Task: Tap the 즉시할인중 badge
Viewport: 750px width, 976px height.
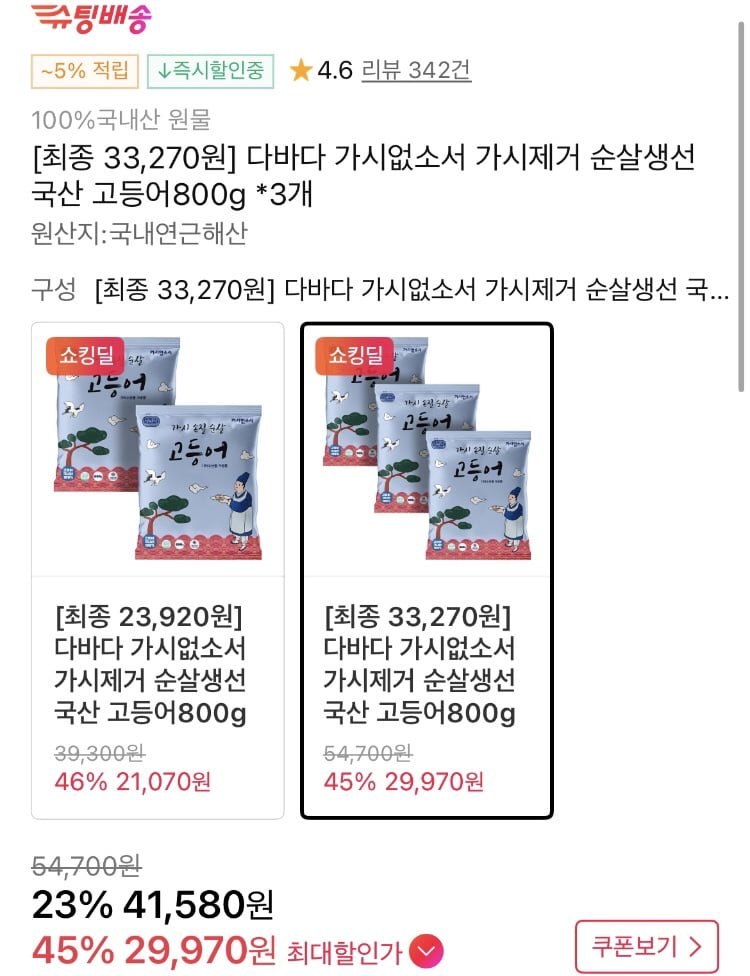Action: (210, 71)
